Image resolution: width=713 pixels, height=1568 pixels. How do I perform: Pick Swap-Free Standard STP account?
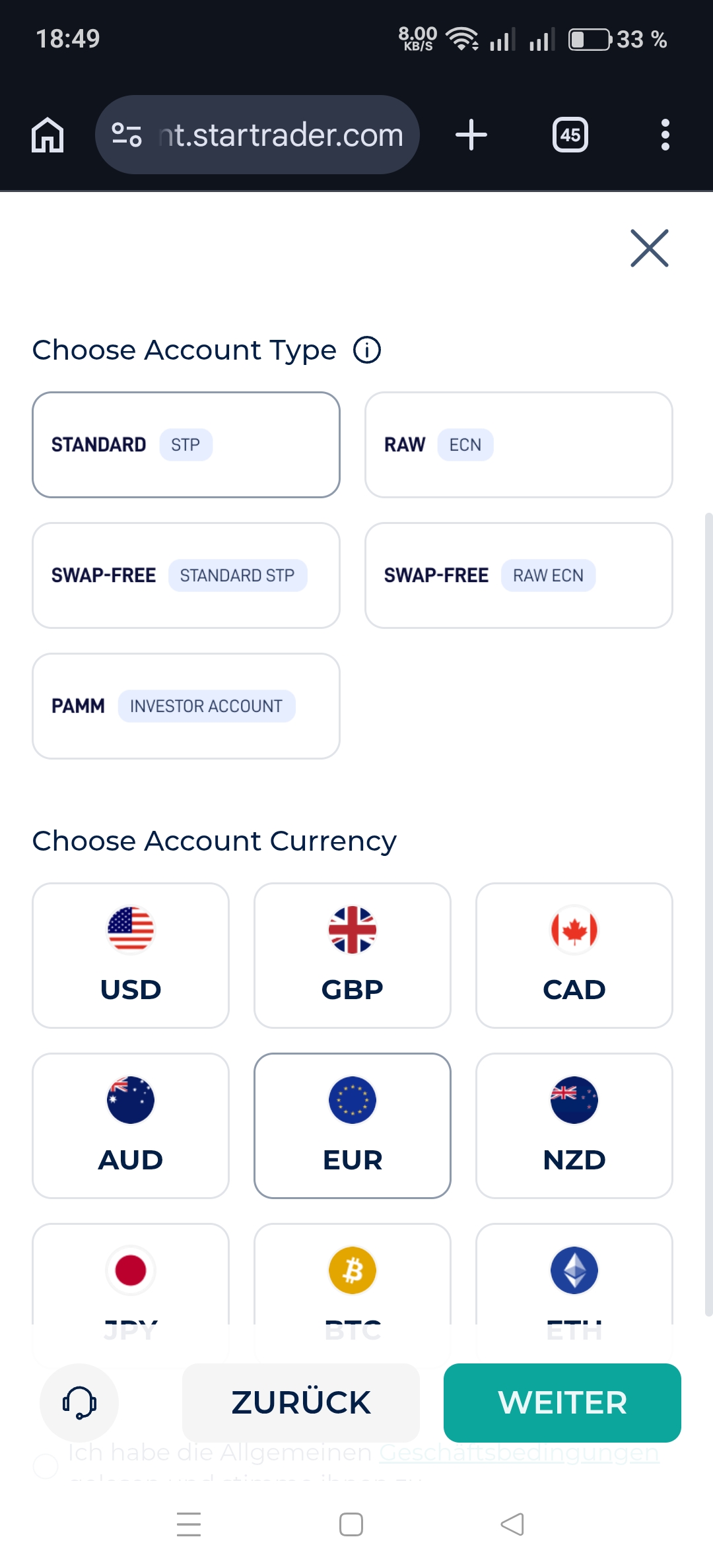186,575
